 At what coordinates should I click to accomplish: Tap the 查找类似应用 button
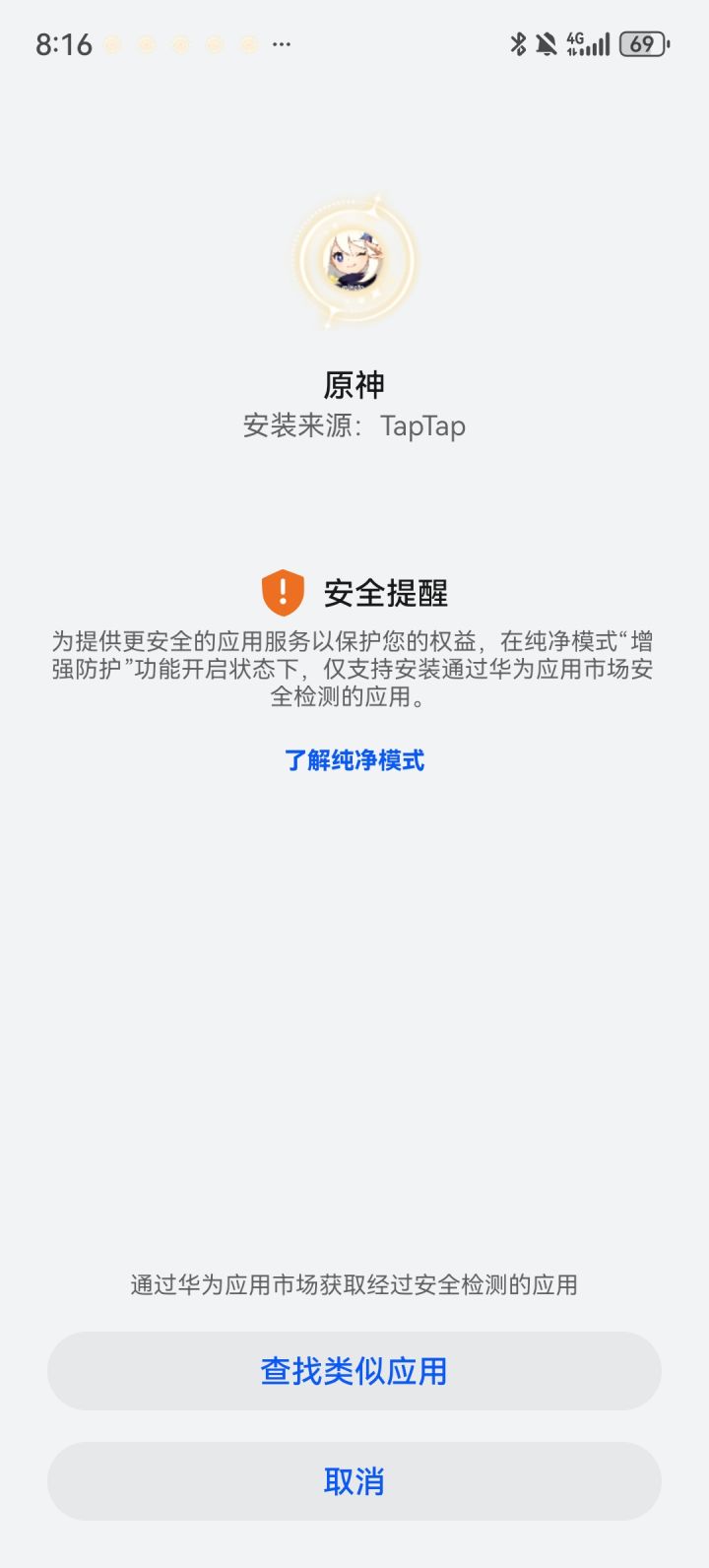click(354, 1370)
